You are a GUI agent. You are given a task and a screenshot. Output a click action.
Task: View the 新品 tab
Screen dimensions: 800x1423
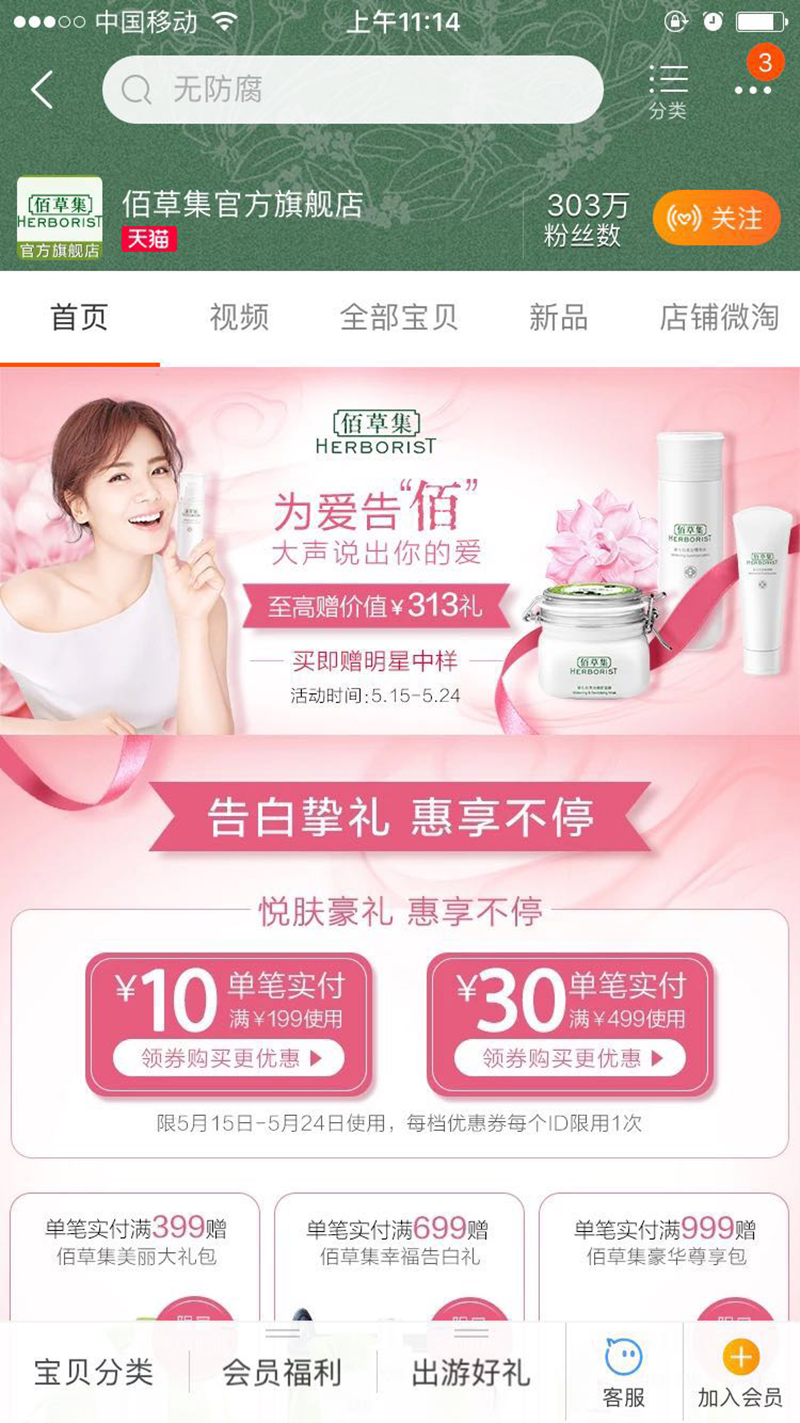(x=558, y=318)
